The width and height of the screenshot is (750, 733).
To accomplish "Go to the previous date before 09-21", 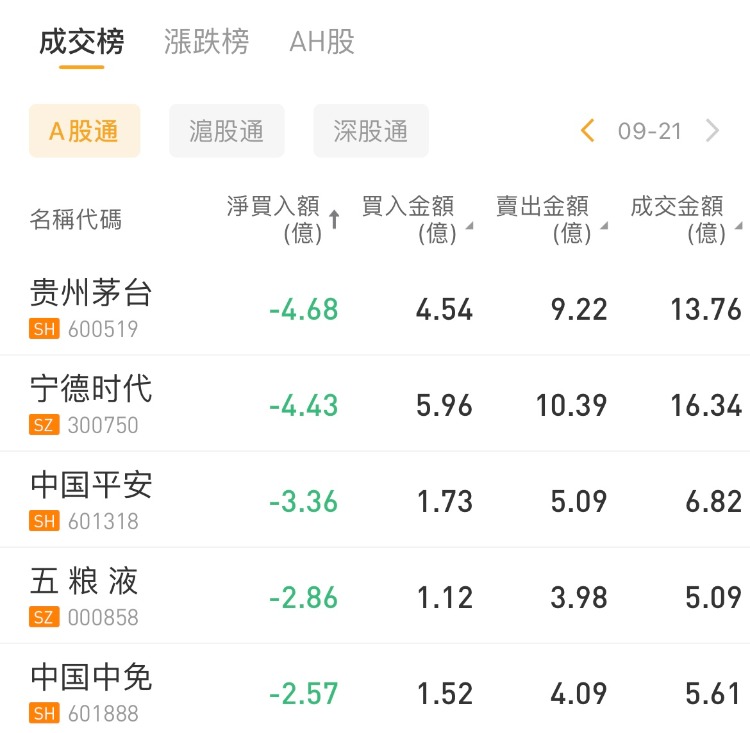I will pos(588,131).
